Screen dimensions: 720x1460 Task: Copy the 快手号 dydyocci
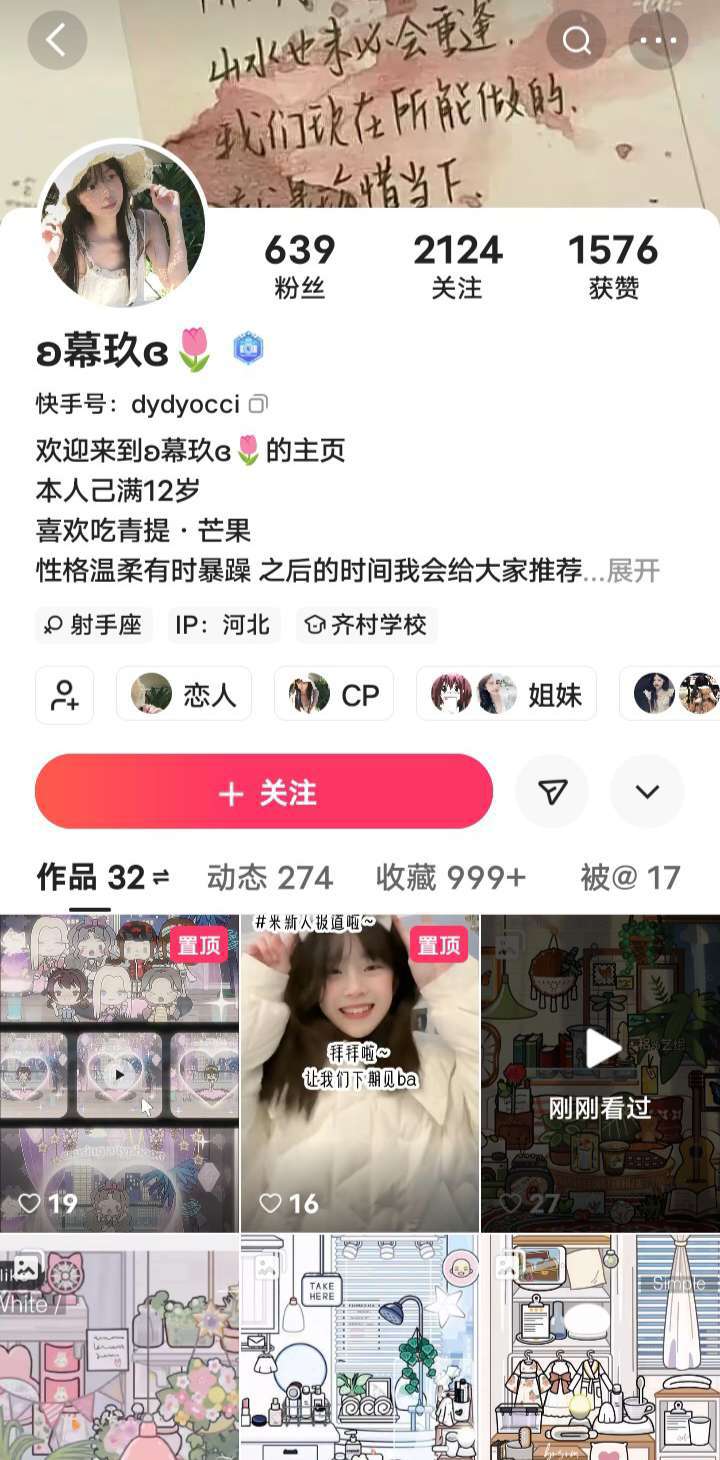click(258, 404)
